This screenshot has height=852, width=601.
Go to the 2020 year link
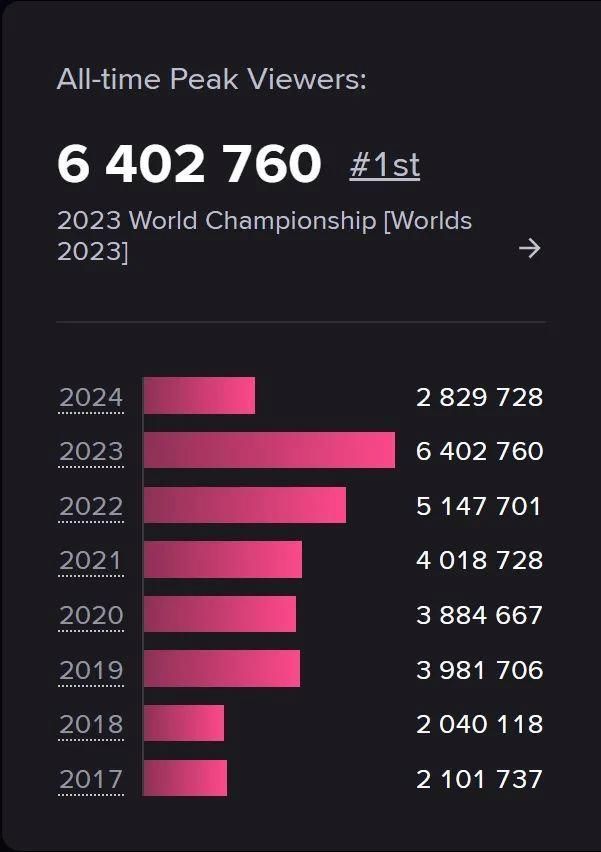(x=91, y=615)
